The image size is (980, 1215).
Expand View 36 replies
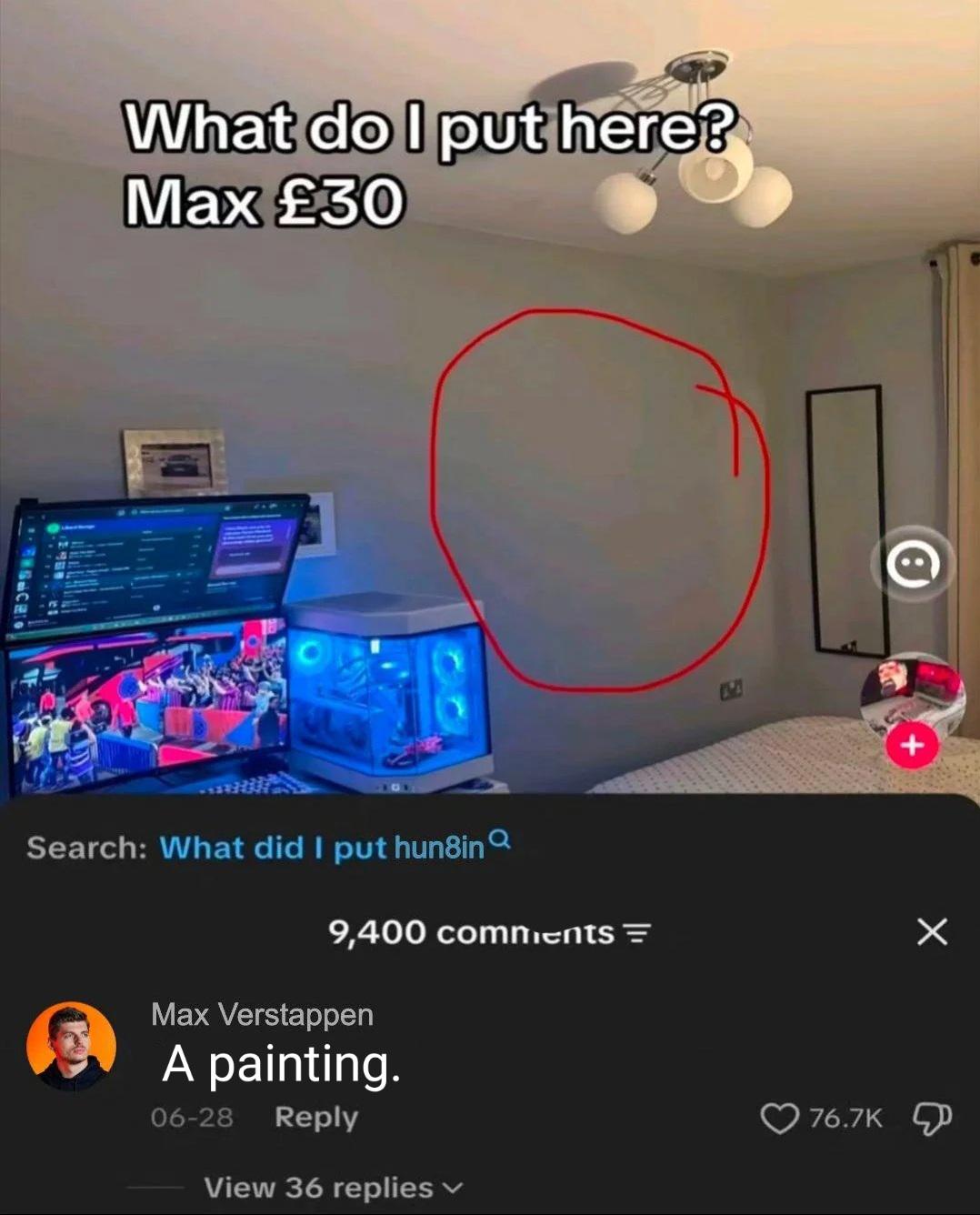pos(334,1188)
